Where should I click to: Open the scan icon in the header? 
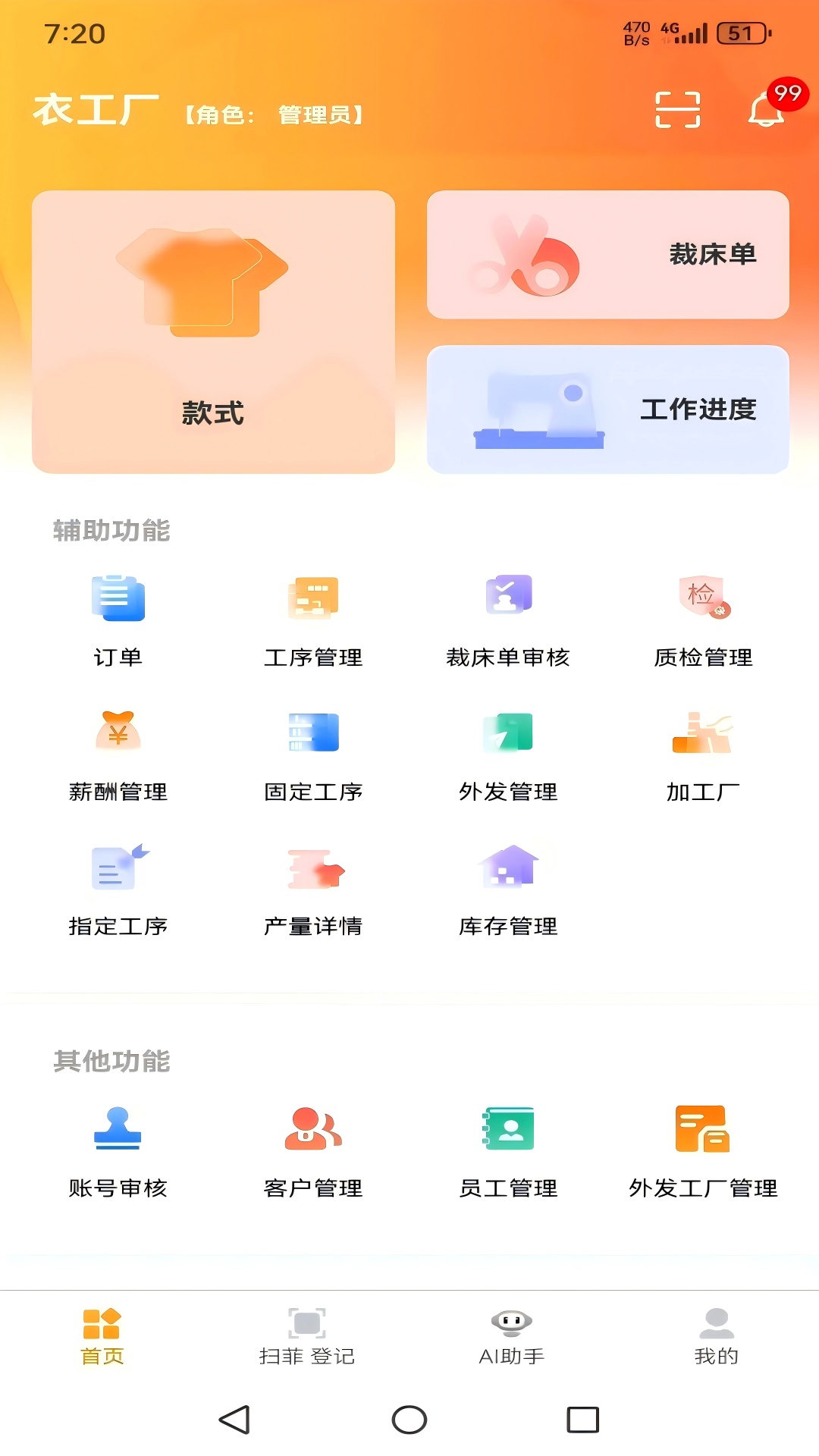(x=677, y=110)
